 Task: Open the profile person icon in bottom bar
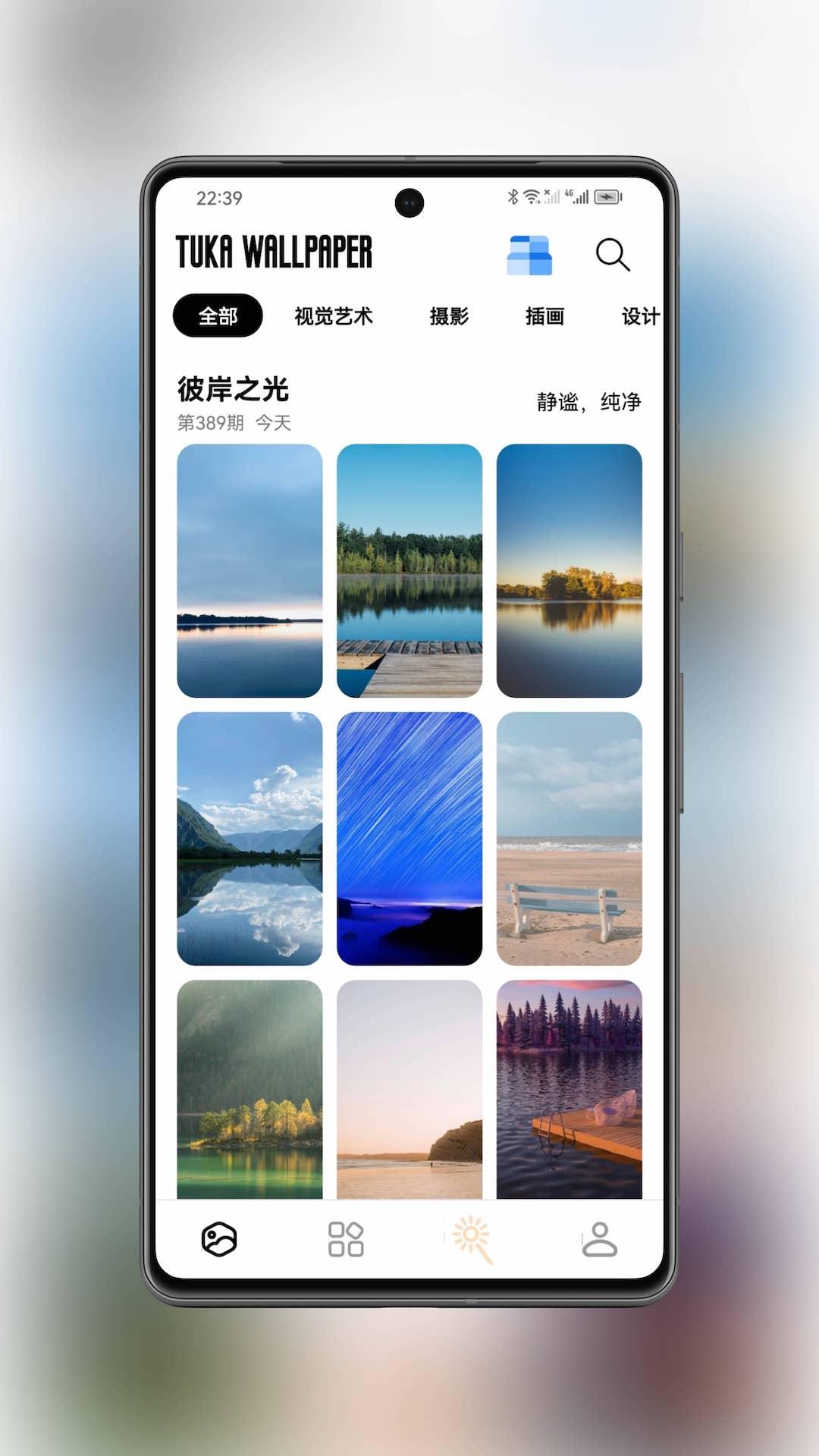(601, 1238)
